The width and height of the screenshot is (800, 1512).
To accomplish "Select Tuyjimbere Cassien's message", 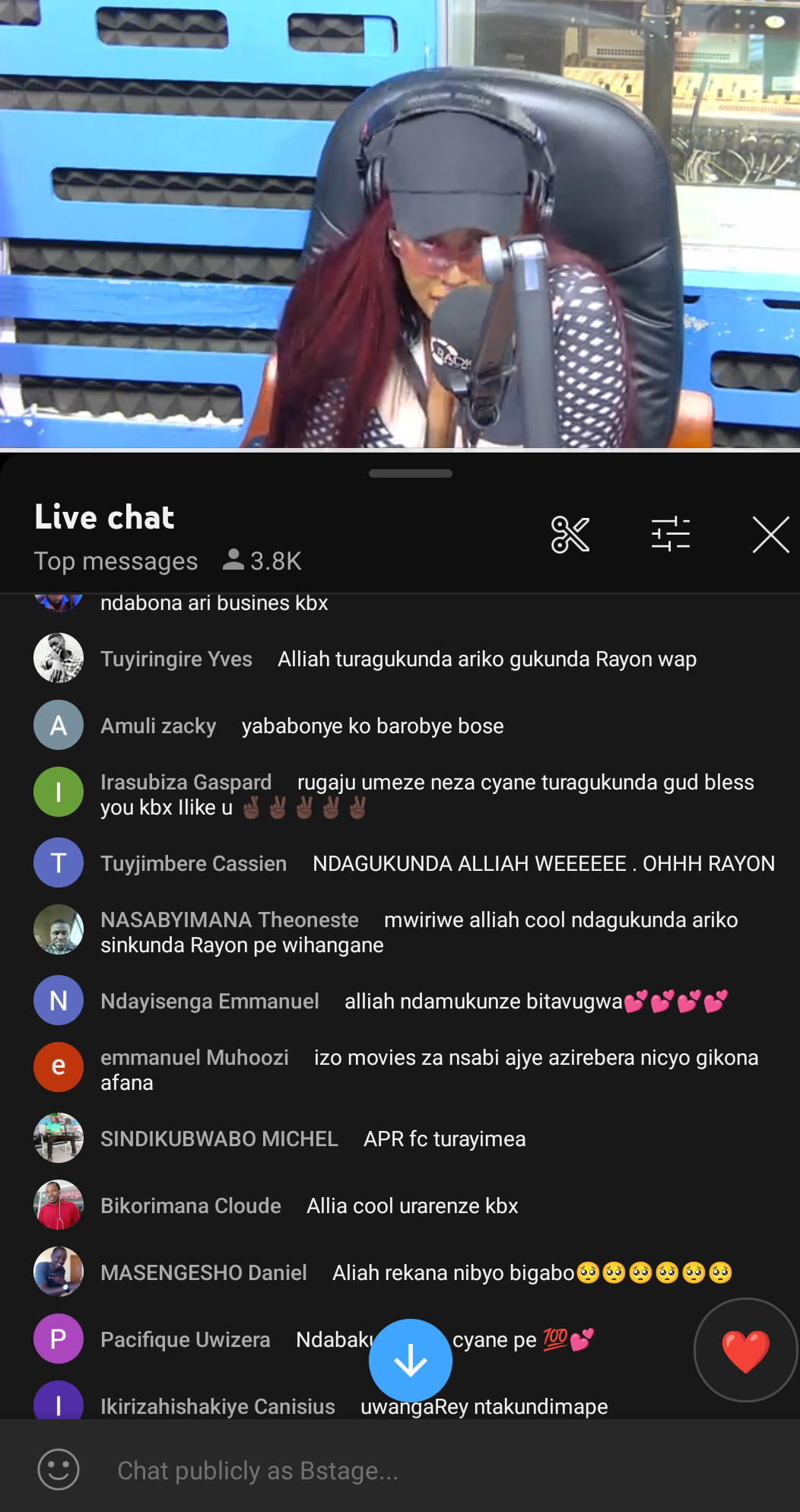I will point(543,864).
